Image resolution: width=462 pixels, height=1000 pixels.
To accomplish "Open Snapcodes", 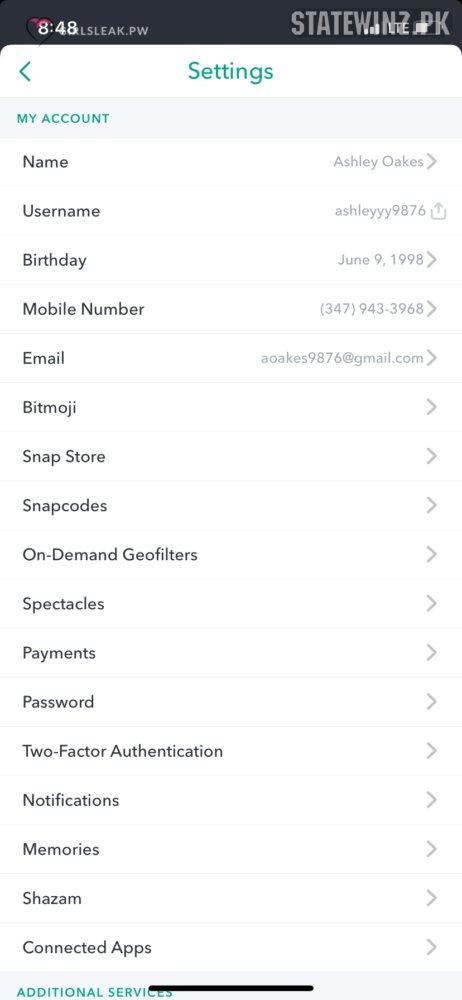I will (x=231, y=506).
